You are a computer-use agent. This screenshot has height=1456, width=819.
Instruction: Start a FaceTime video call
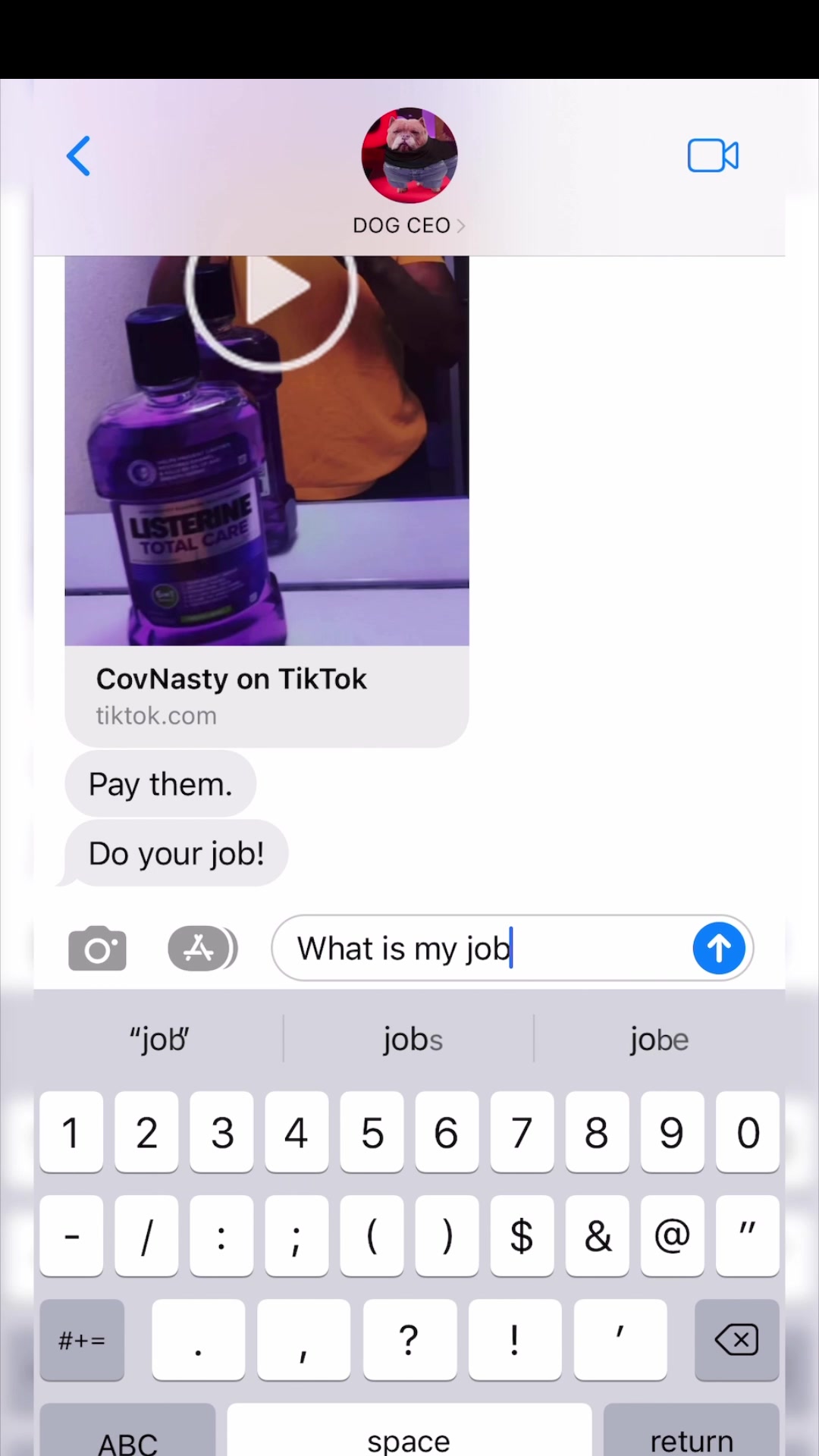(x=713, y=156)
